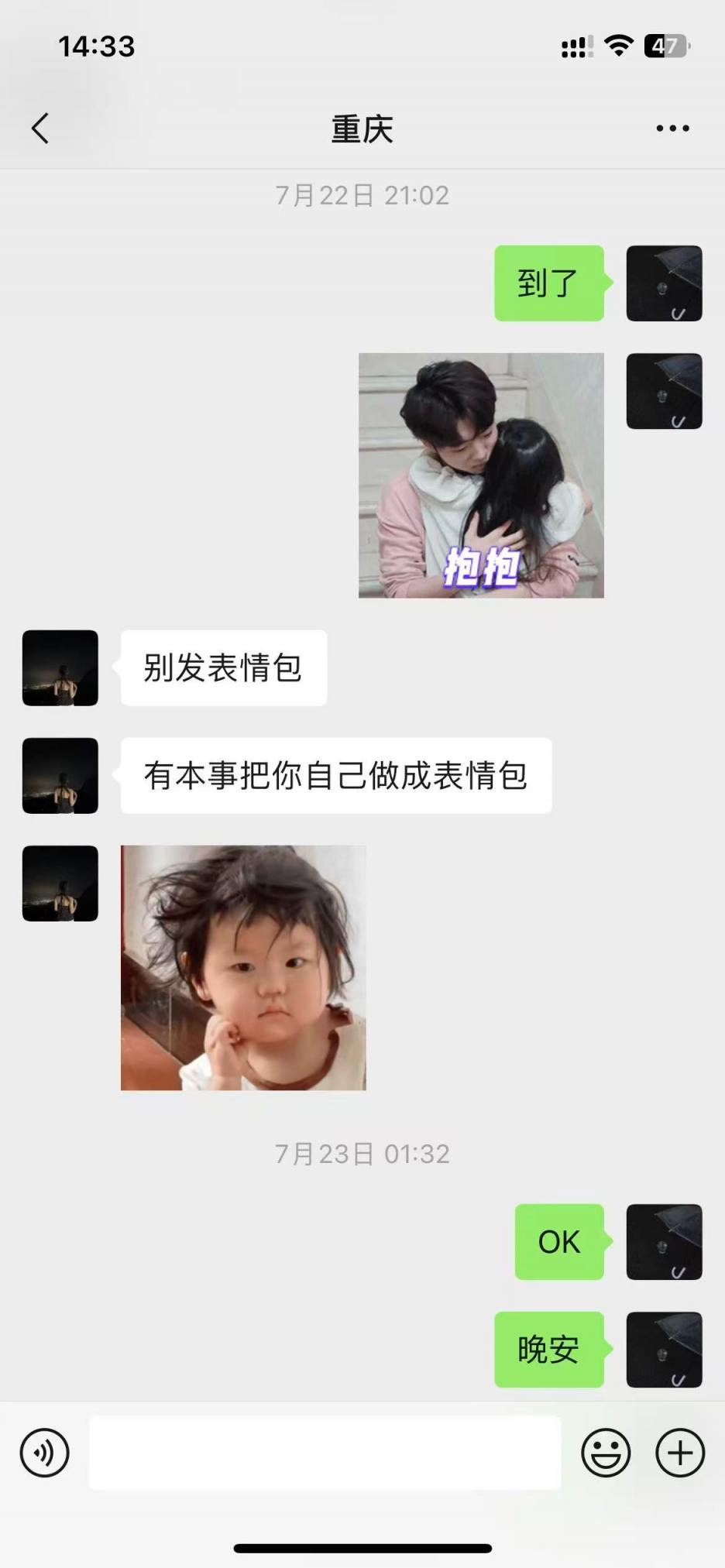This screenshot has height=1568, width=725.
Task: Focus the message text field
Action: (325, 1453)
